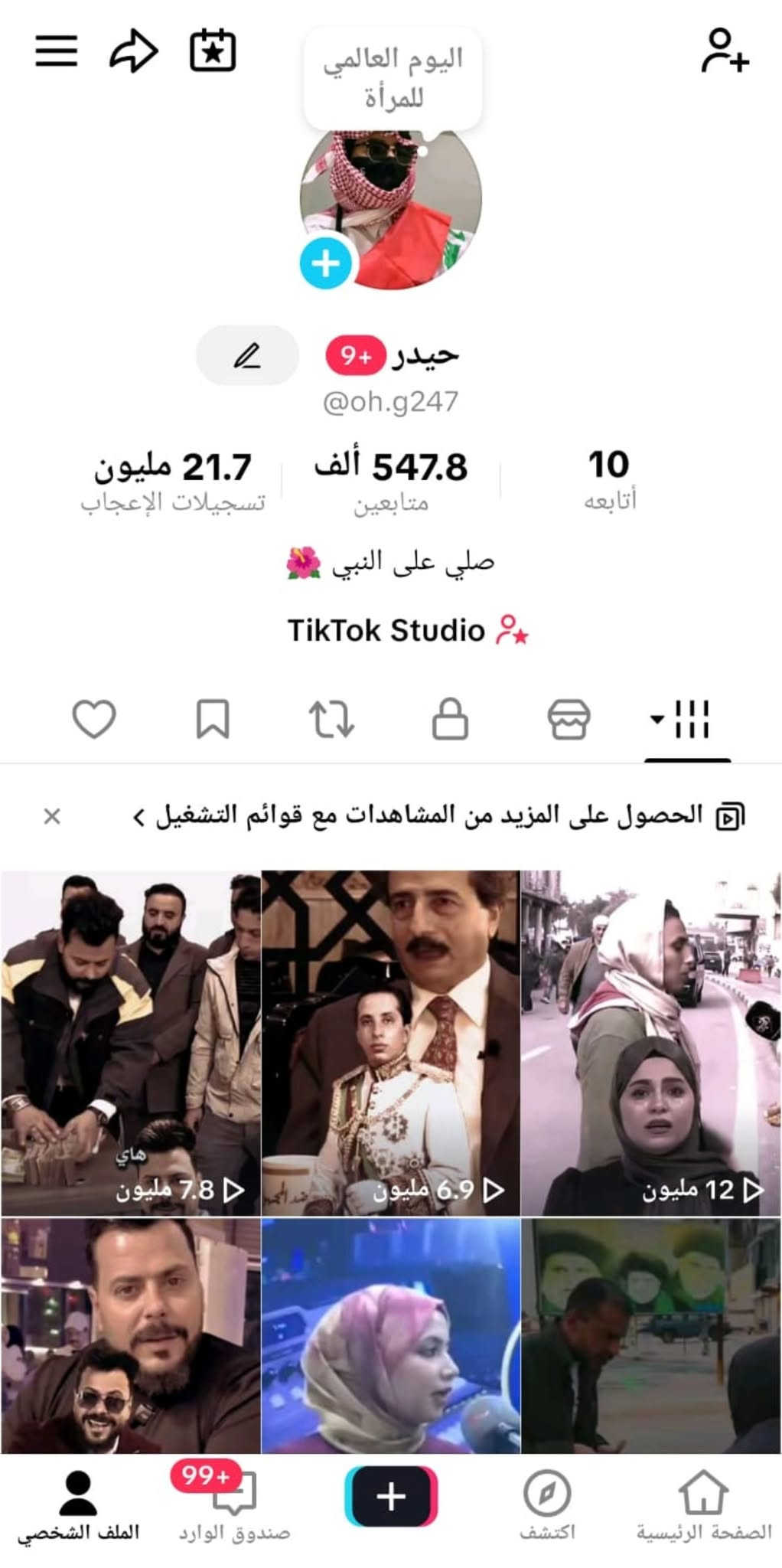Open the add friends icon
Screen dimensions: 782x1568
coord(724,51)
